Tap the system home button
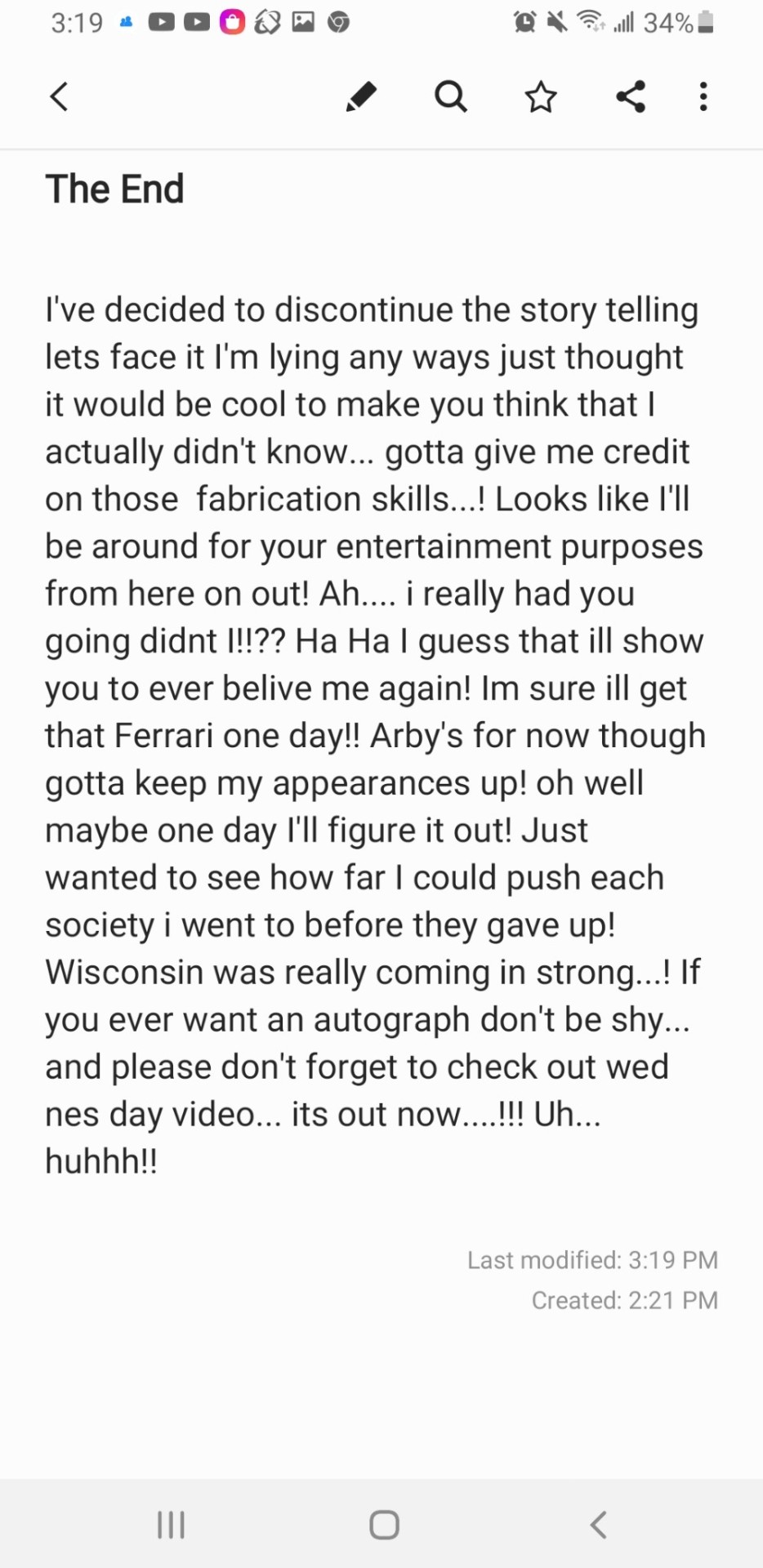The width and height of the screenshot is (763, 1568). (x=384, y=1524)
